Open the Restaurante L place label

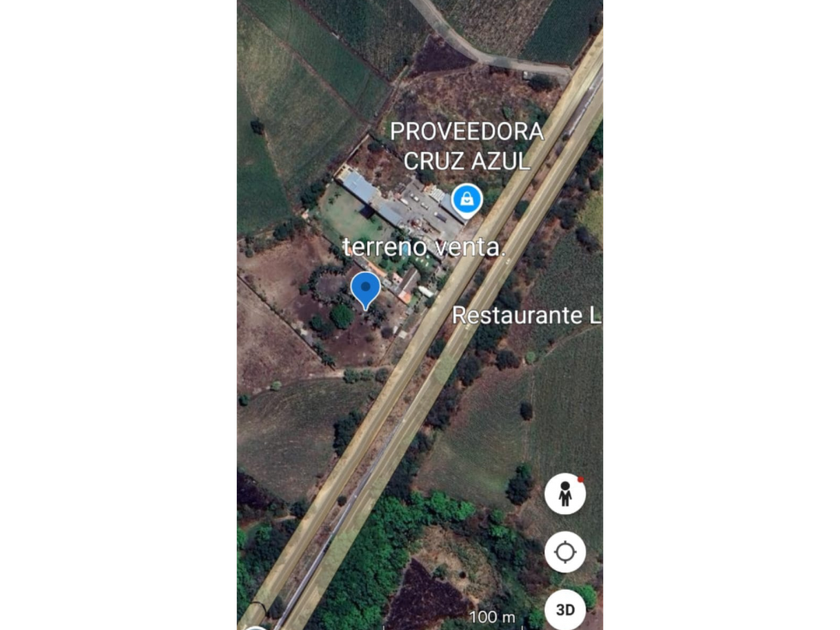click(526, 316)
